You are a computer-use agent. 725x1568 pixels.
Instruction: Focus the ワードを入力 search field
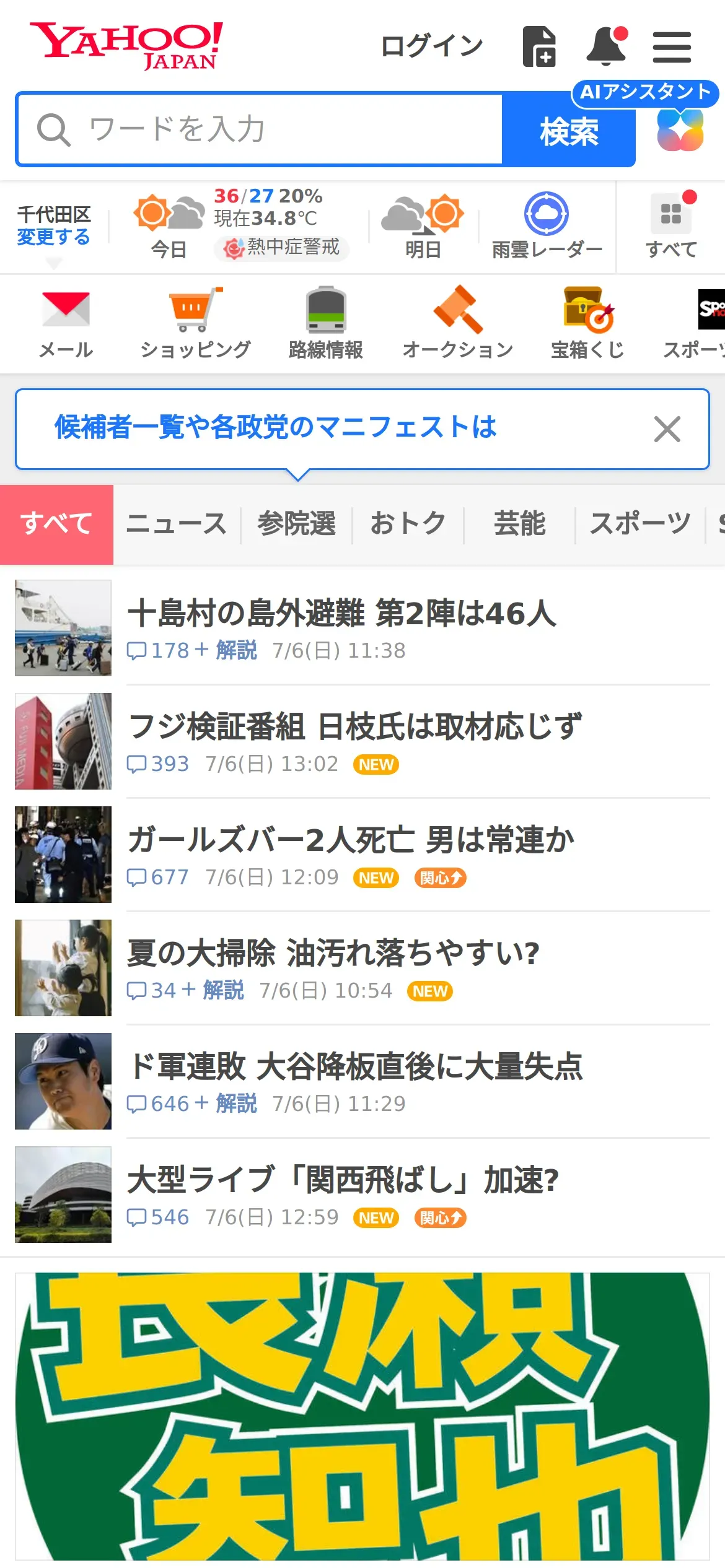260,129
